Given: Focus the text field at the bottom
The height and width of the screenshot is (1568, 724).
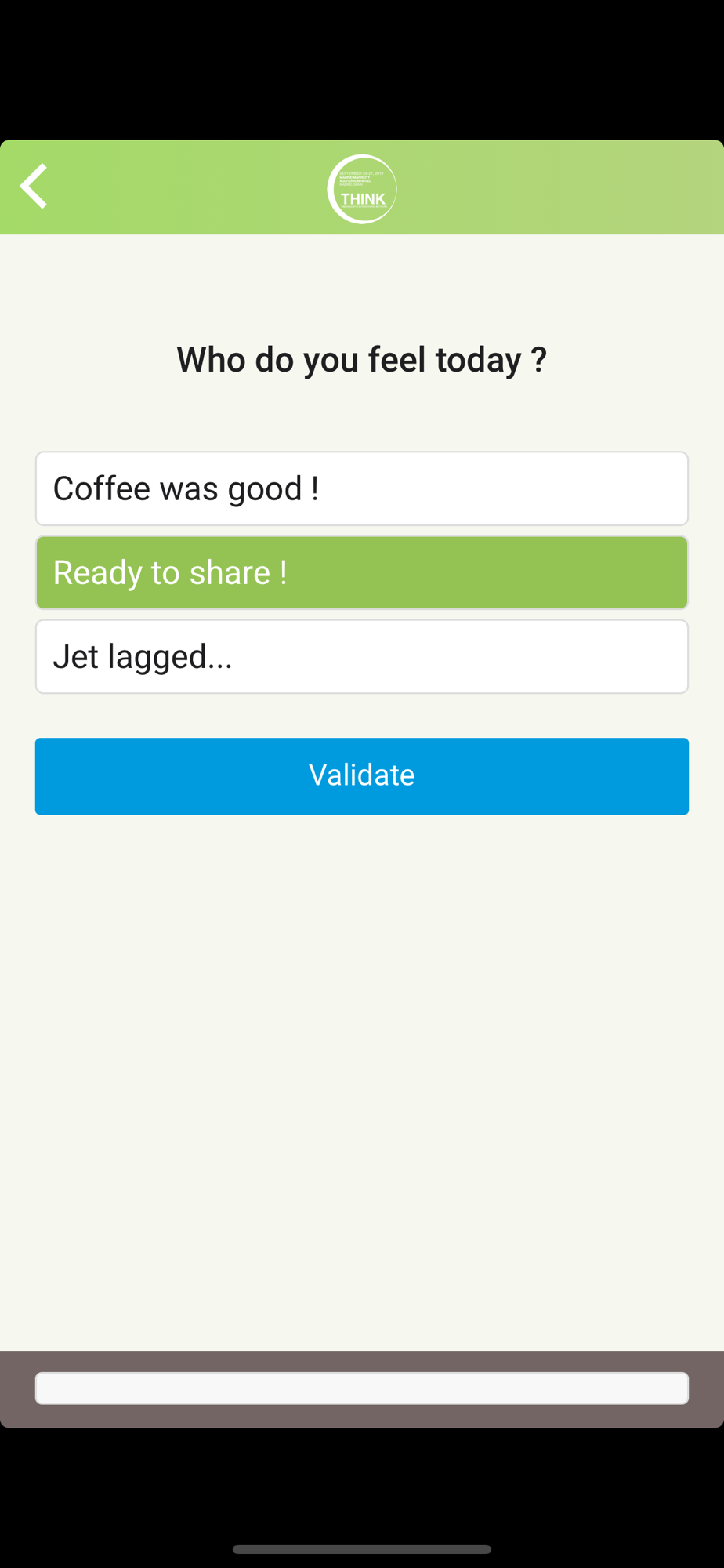Looking at the screenshot, I should [x=362, y=1388].
